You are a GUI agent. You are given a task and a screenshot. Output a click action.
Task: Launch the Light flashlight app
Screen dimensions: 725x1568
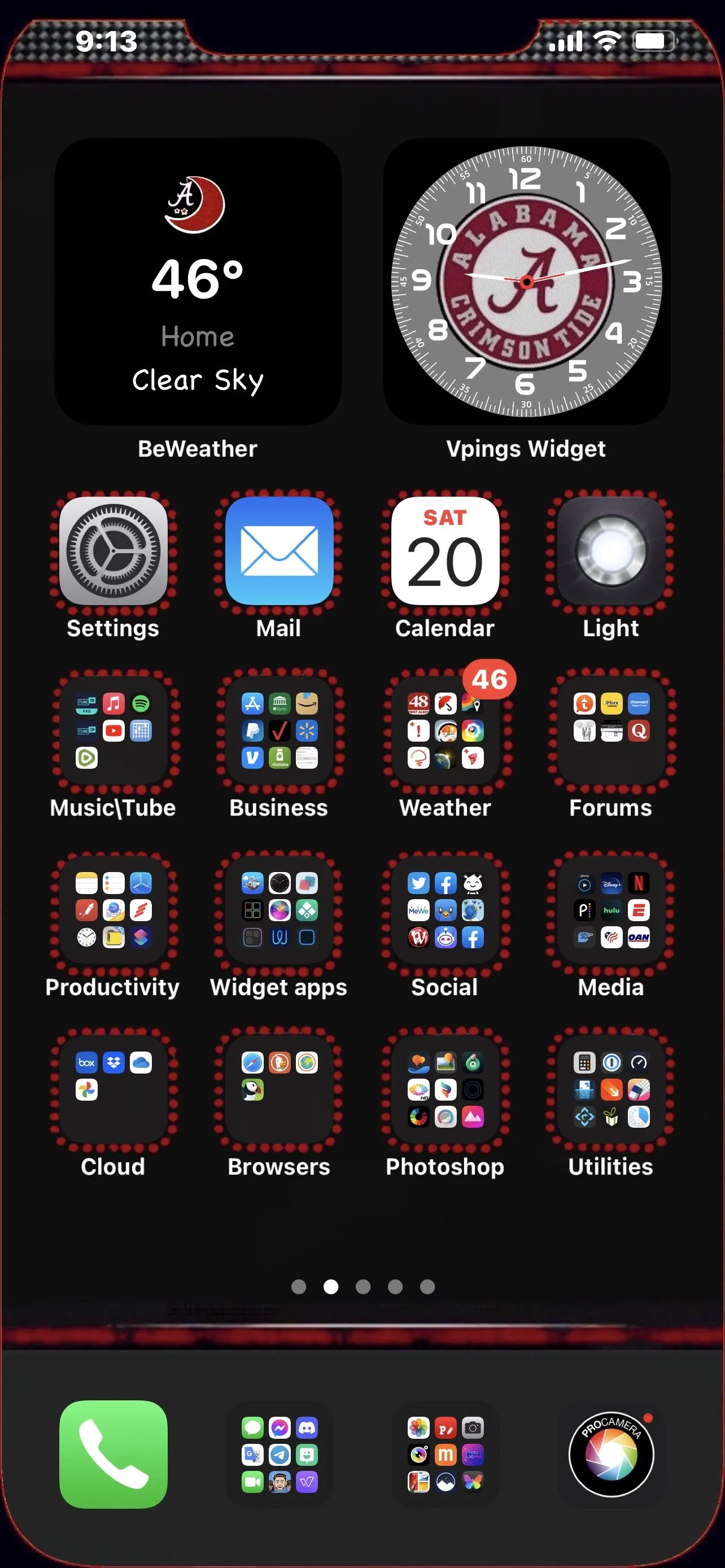[x=610, y=551]
